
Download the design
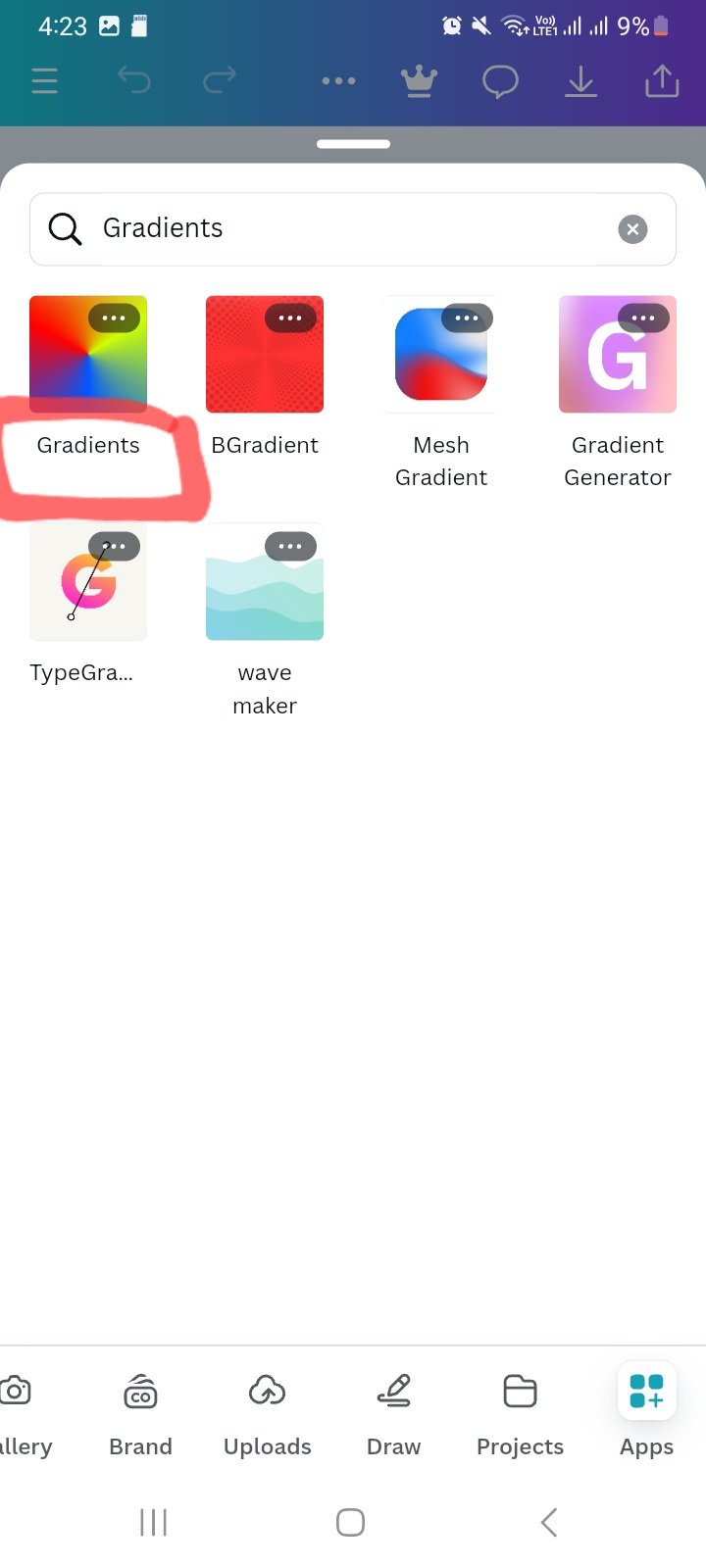(581, 81)
